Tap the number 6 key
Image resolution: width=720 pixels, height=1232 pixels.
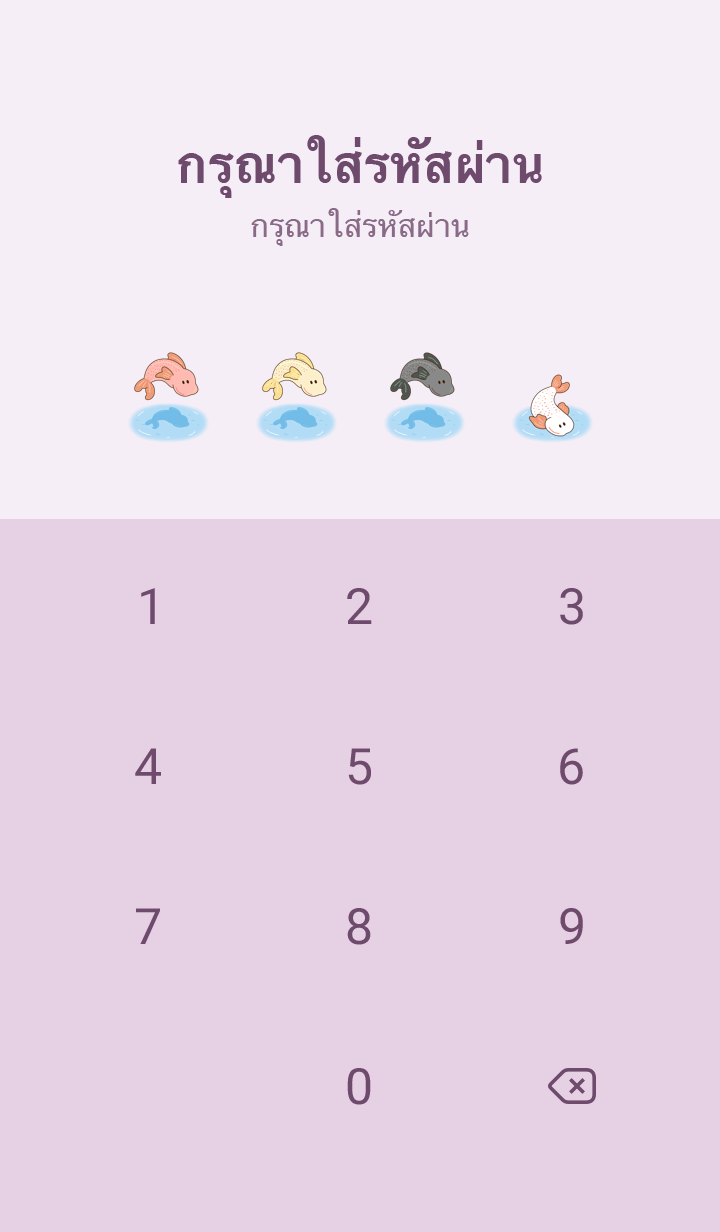click(x=571, y=767)
